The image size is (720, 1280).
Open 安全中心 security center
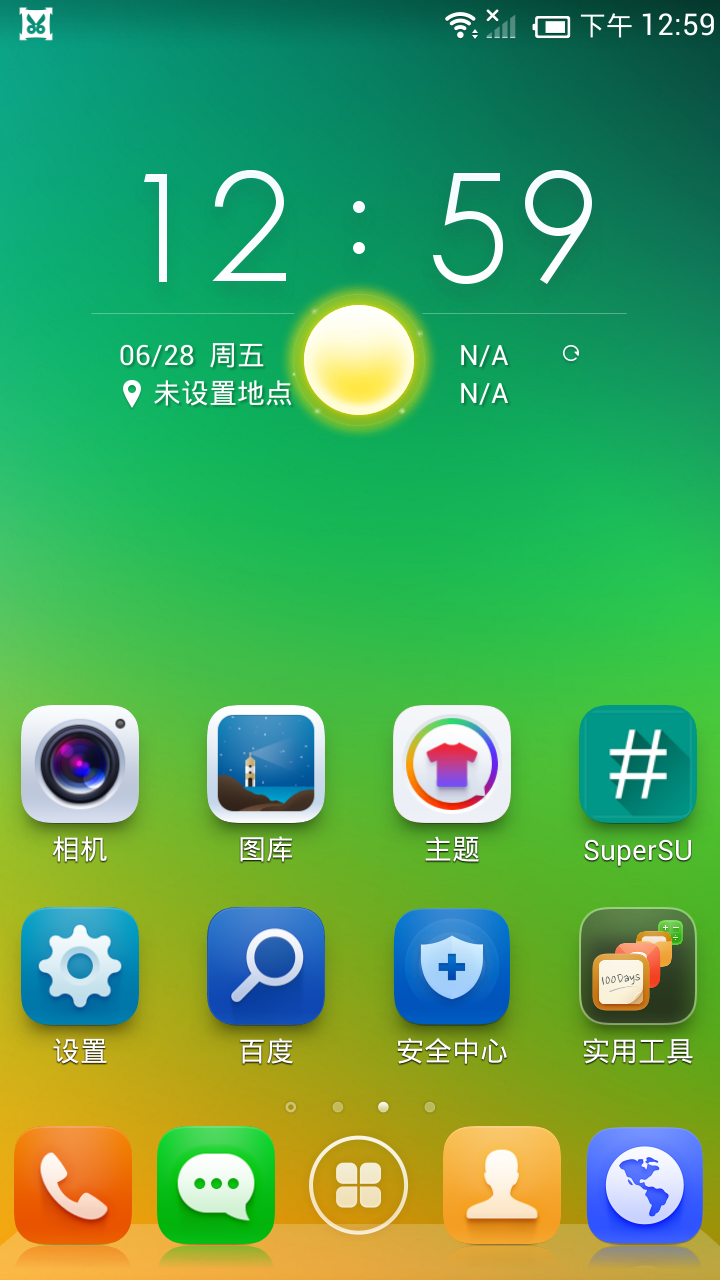click(x=452, y=967)
